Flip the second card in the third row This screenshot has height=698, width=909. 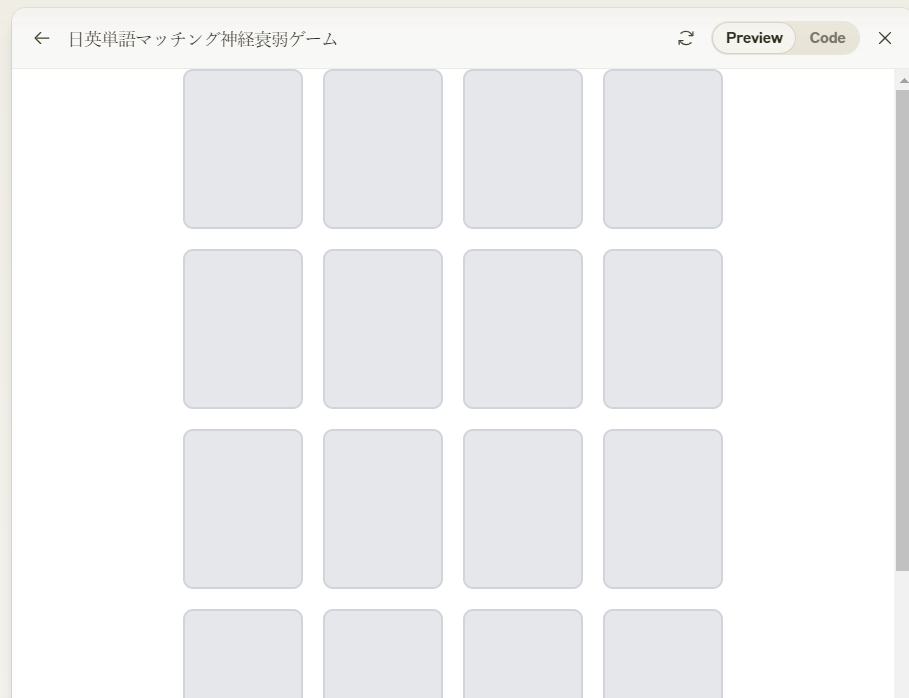383,509
